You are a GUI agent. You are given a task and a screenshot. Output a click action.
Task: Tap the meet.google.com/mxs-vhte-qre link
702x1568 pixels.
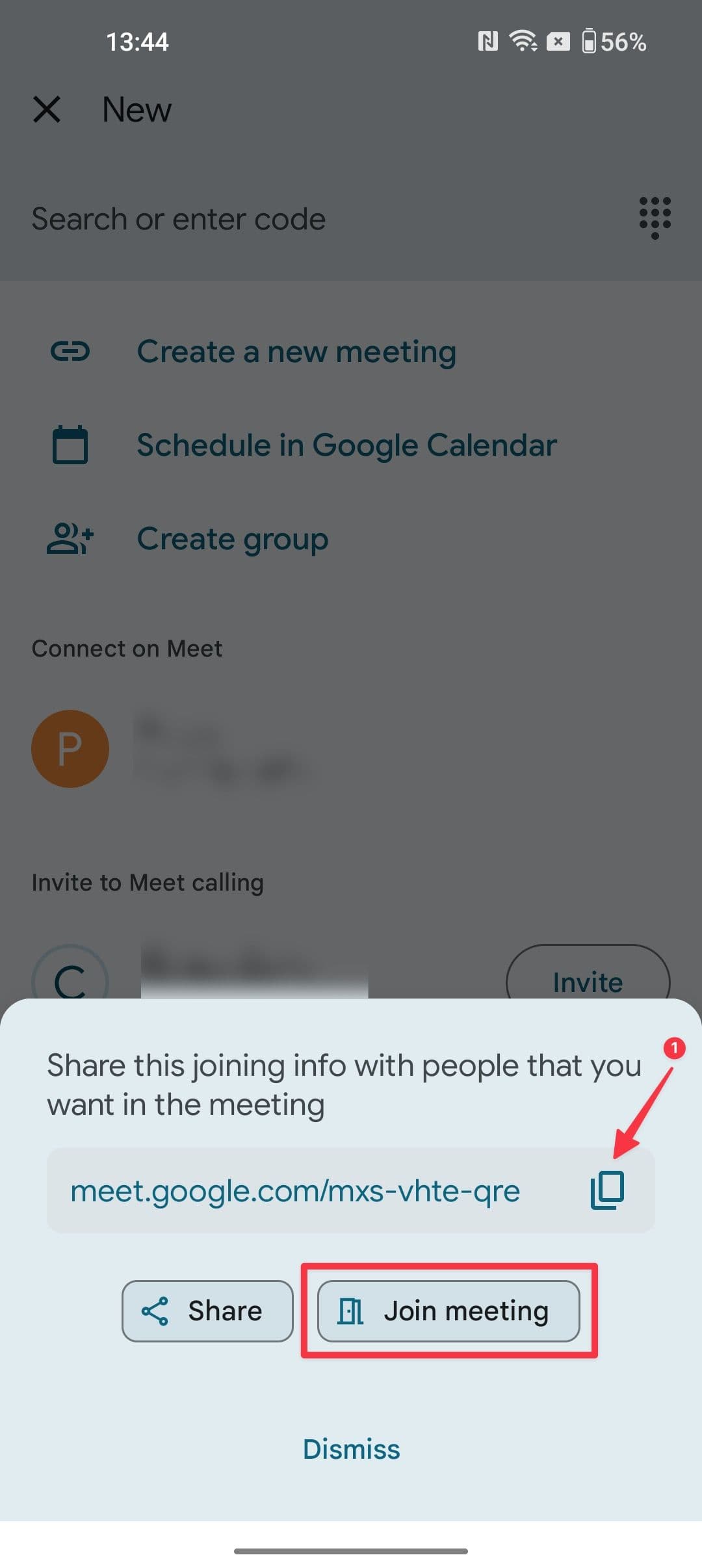296,1190
